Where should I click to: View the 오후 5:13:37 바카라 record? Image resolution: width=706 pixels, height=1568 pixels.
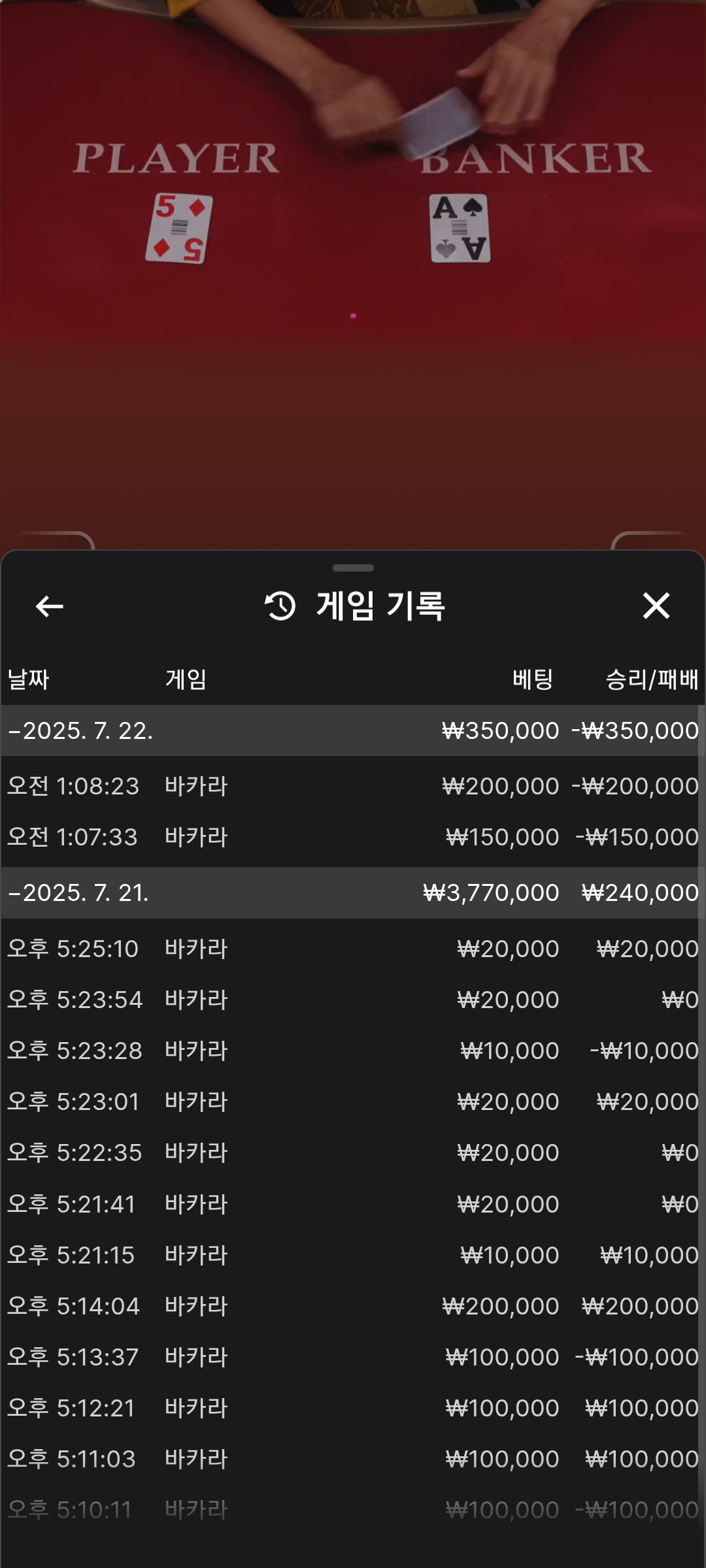[353, 1357]
